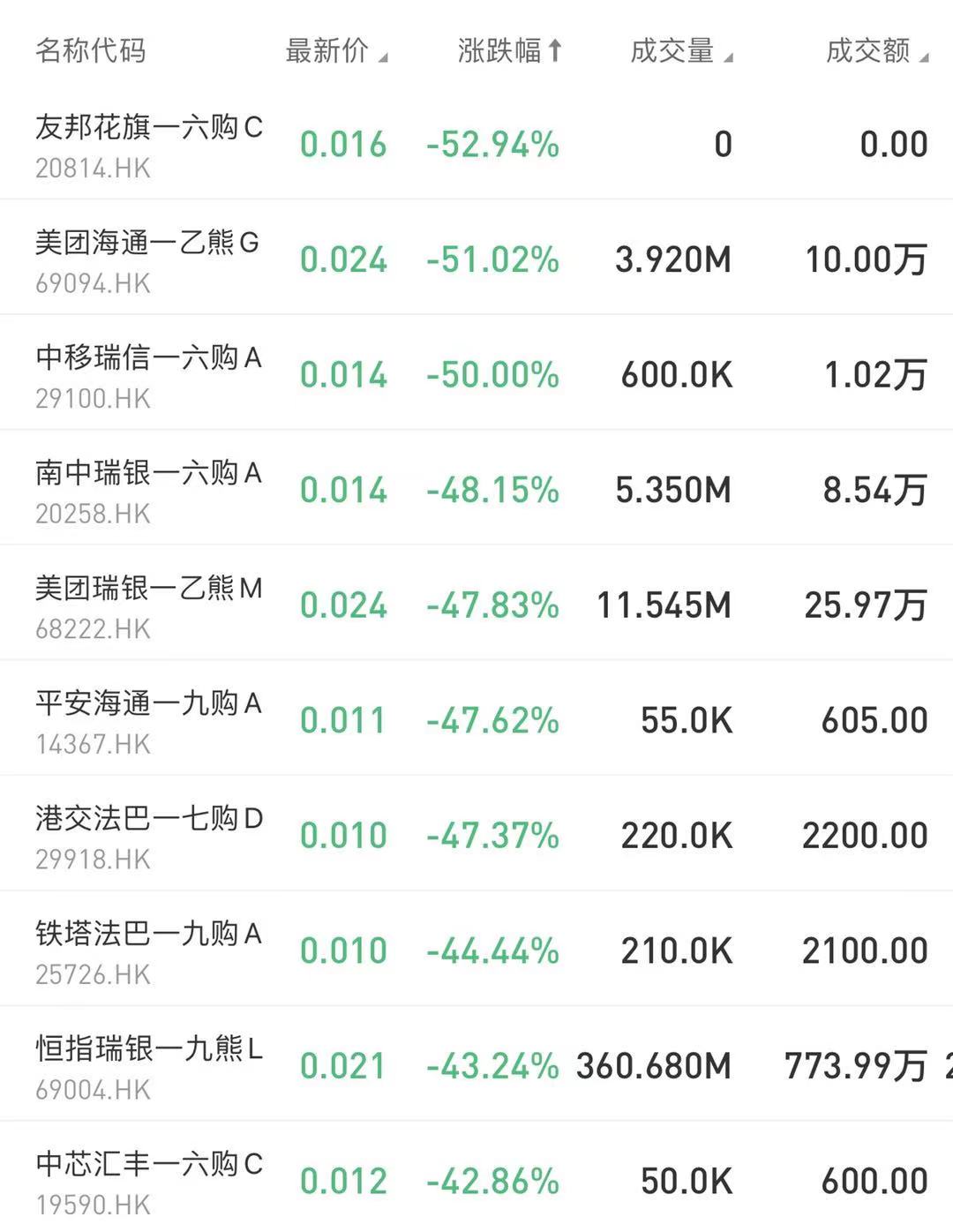Toggle sorting by 涨跌幅 column
Image resolution: width=953 pixels, height=1232 pixels.
tap(508, 51)
